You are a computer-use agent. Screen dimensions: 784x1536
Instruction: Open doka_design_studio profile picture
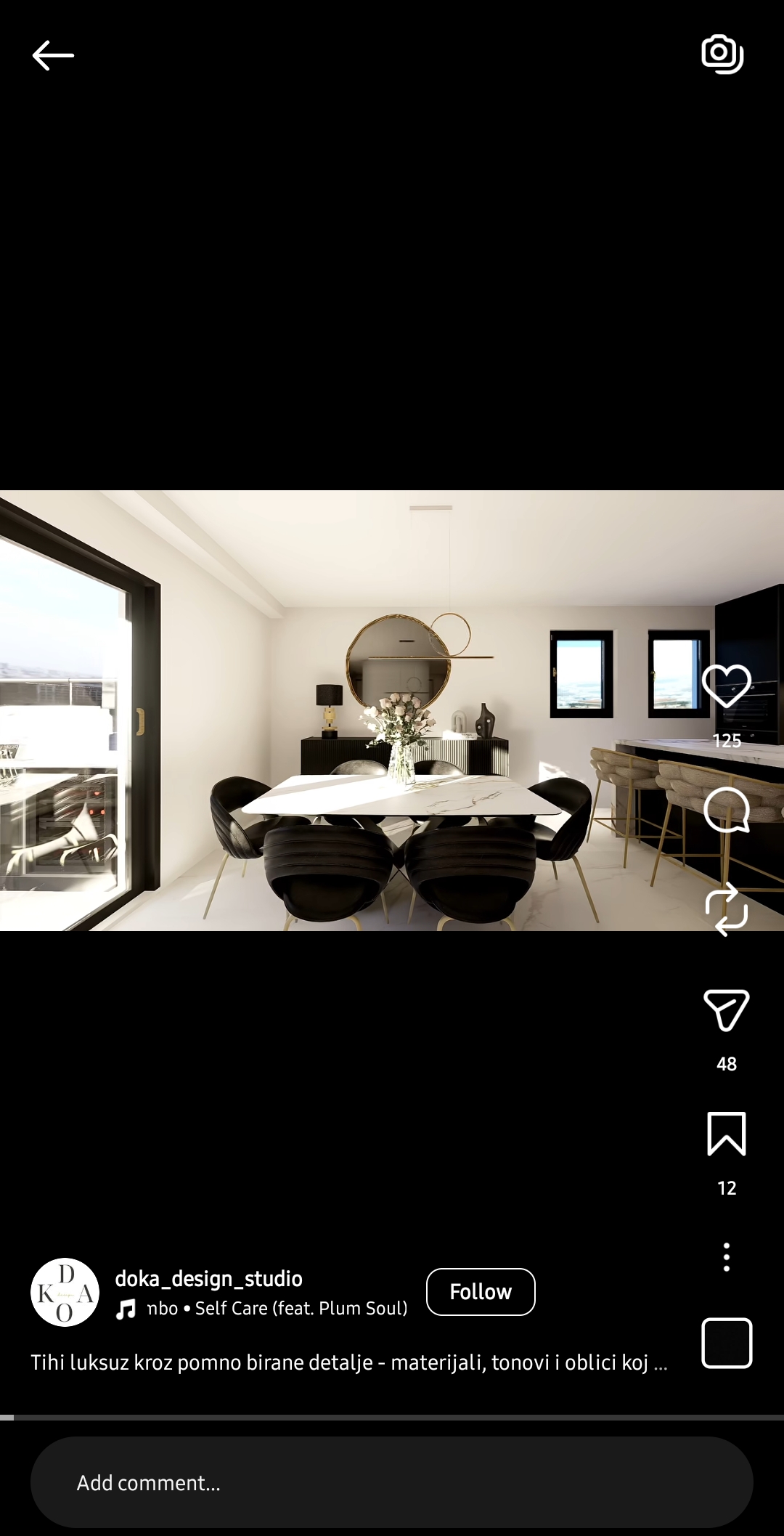pyautogui.click(x=65, y=1292)
